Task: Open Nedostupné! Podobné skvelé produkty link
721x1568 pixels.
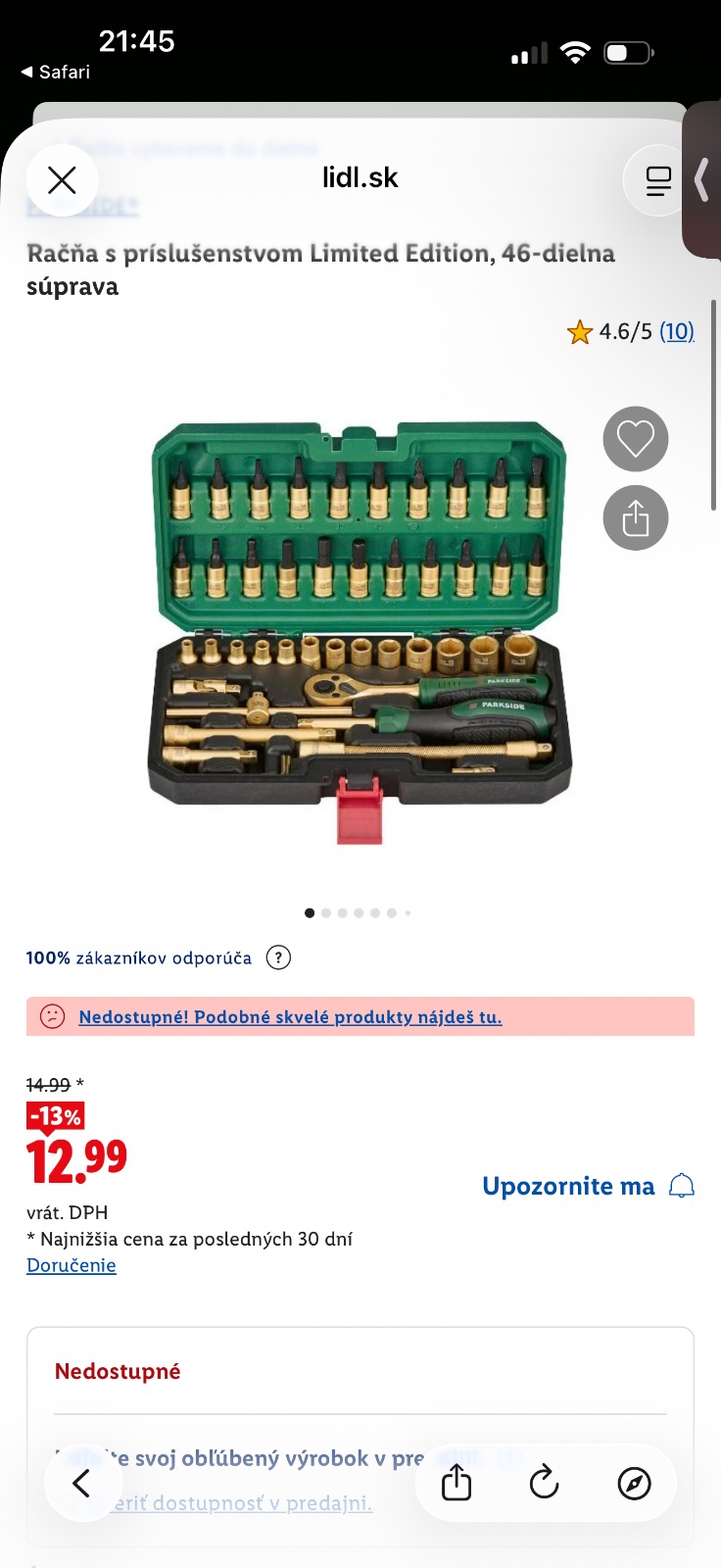Action: [290, 1017]
